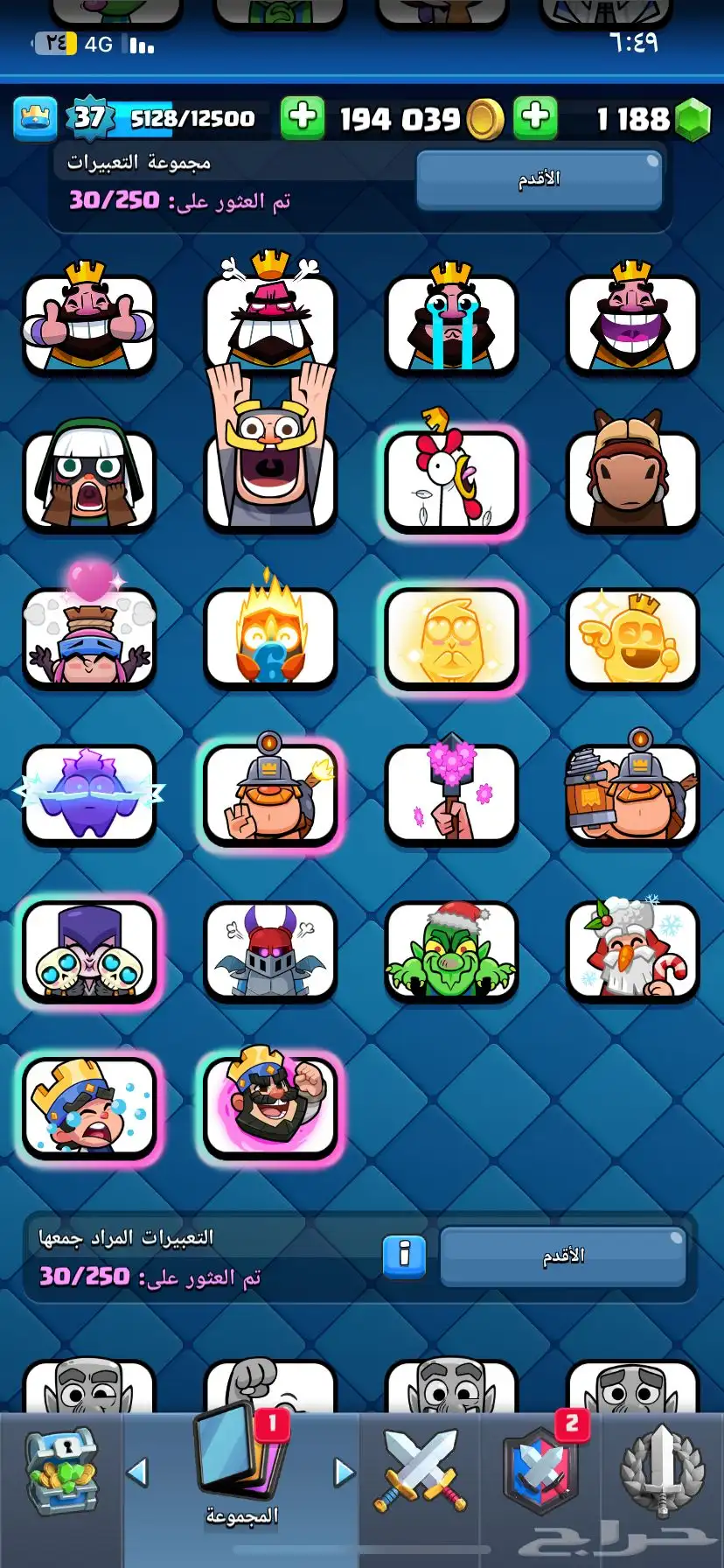
Task: Open the clan shield tab
Action: pyautogui.click(x=540, y=1472)
